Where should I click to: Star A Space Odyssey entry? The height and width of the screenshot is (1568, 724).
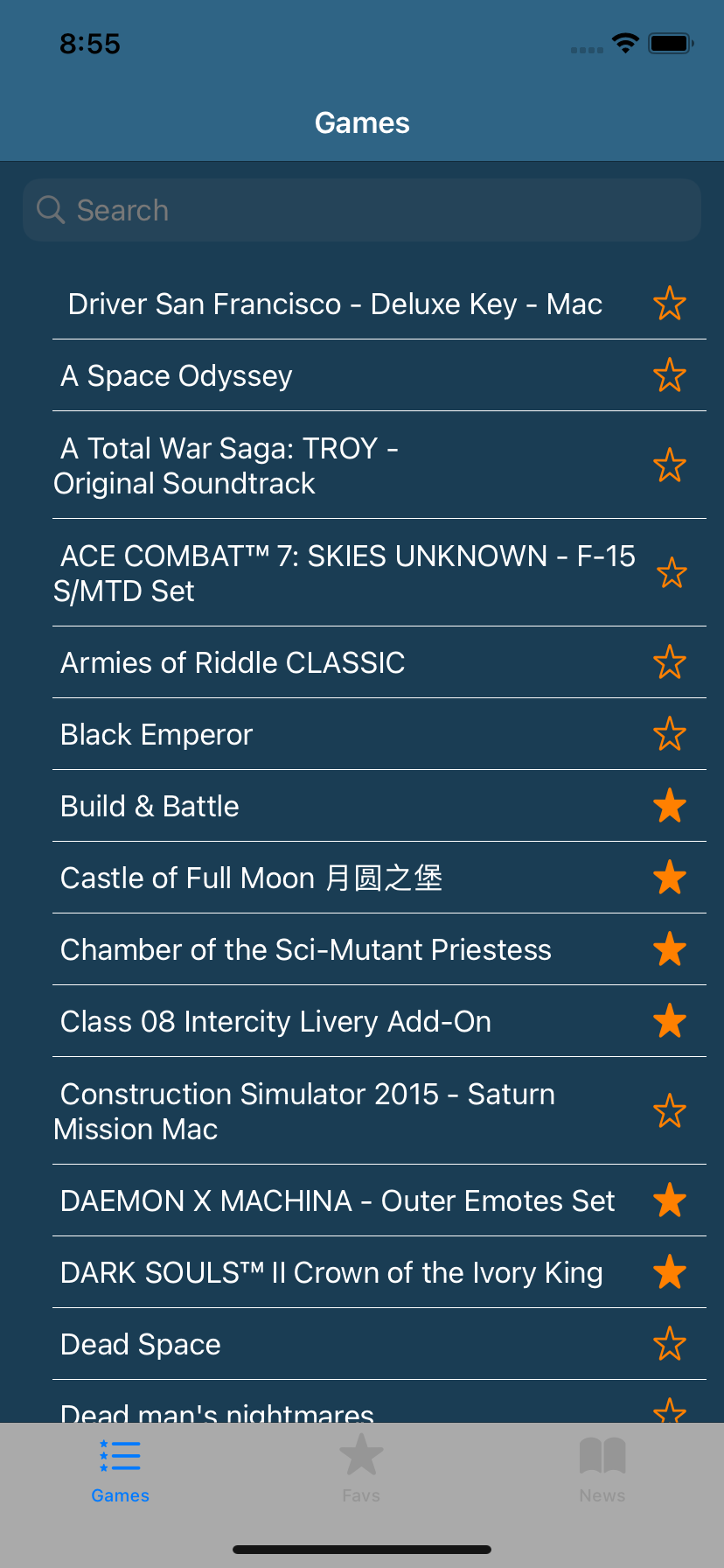pos(669,375)
